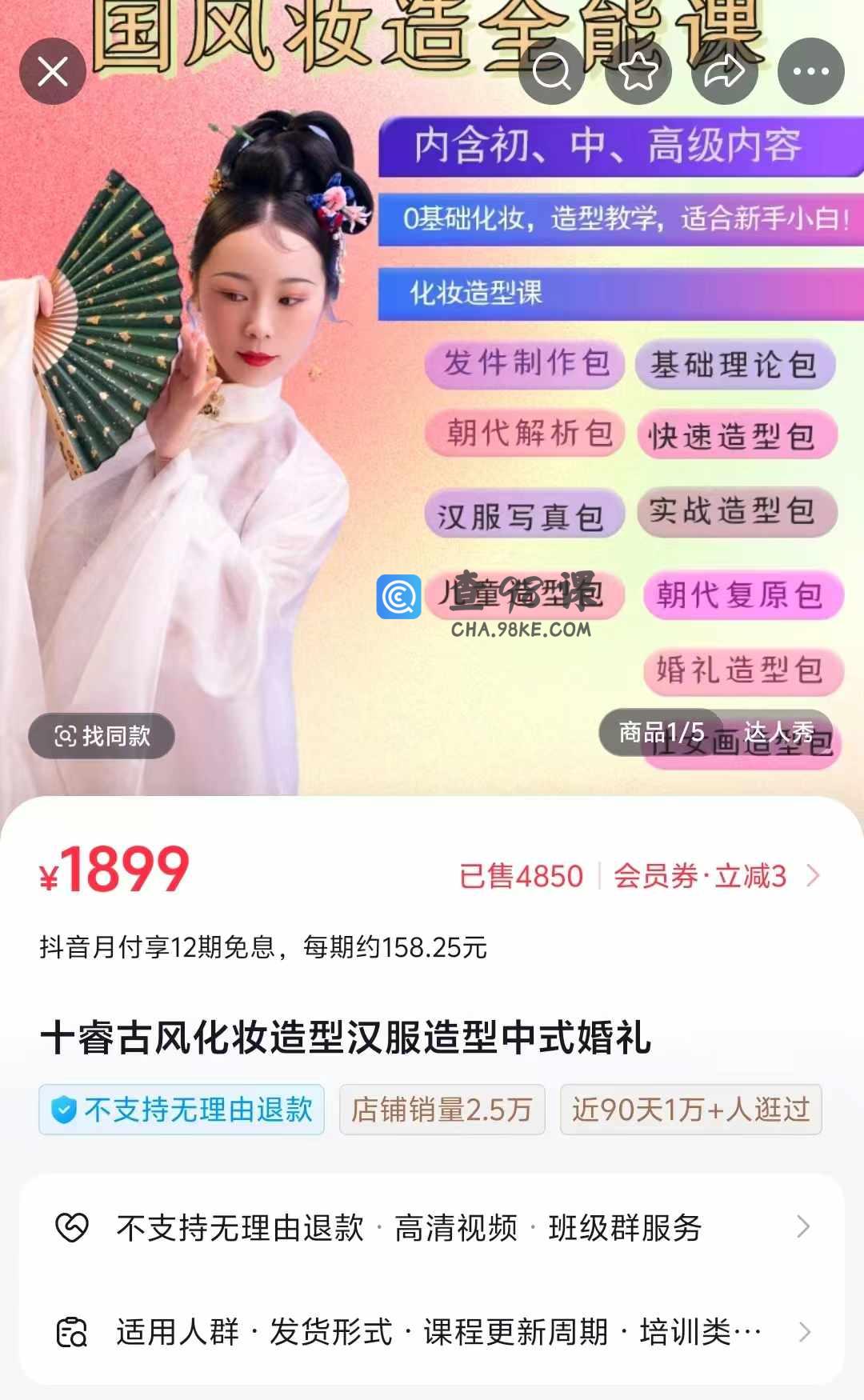Switch to the 达人秀 section

[x=778, y=732]
